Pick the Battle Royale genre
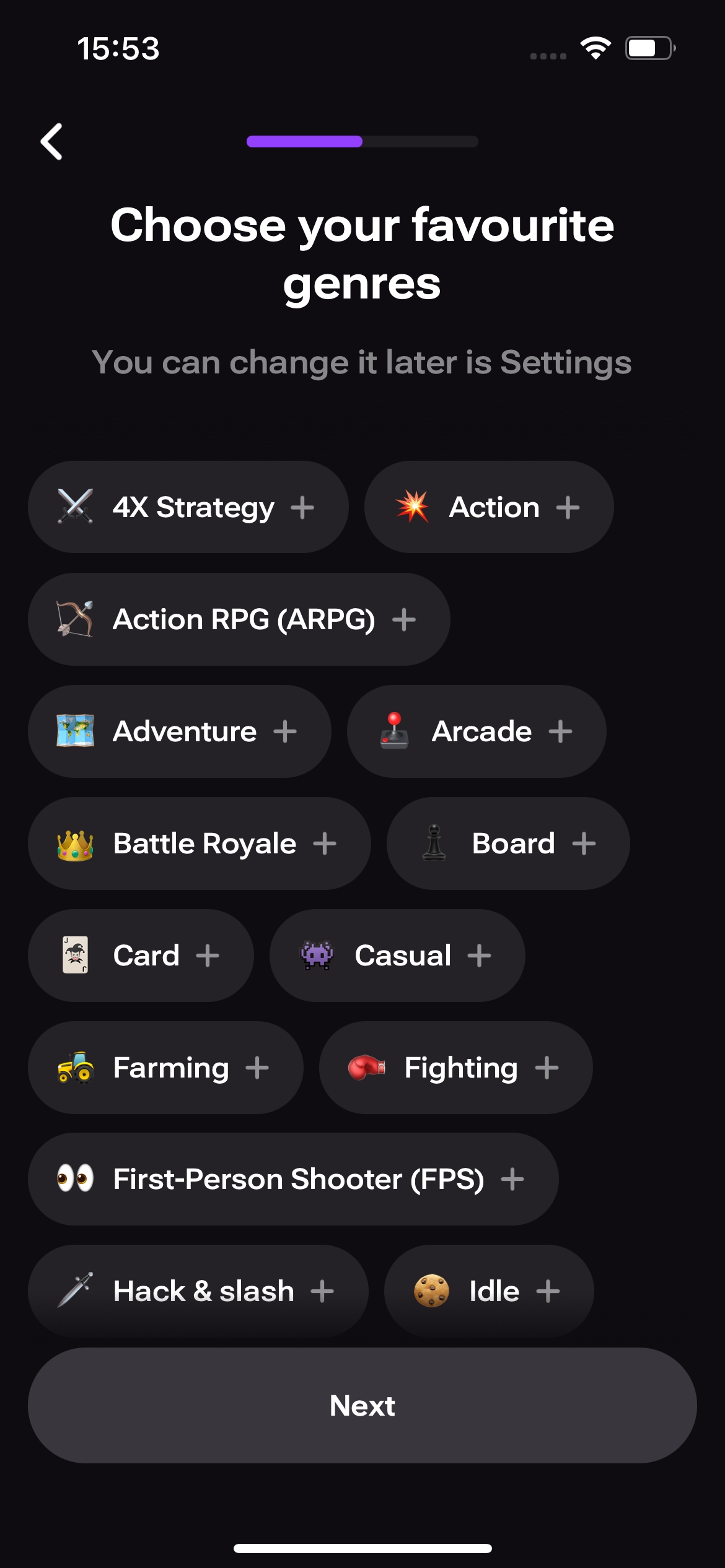The height and width of the screenshot is (1568, 725). pyautogui.click(x=200, y=843)
